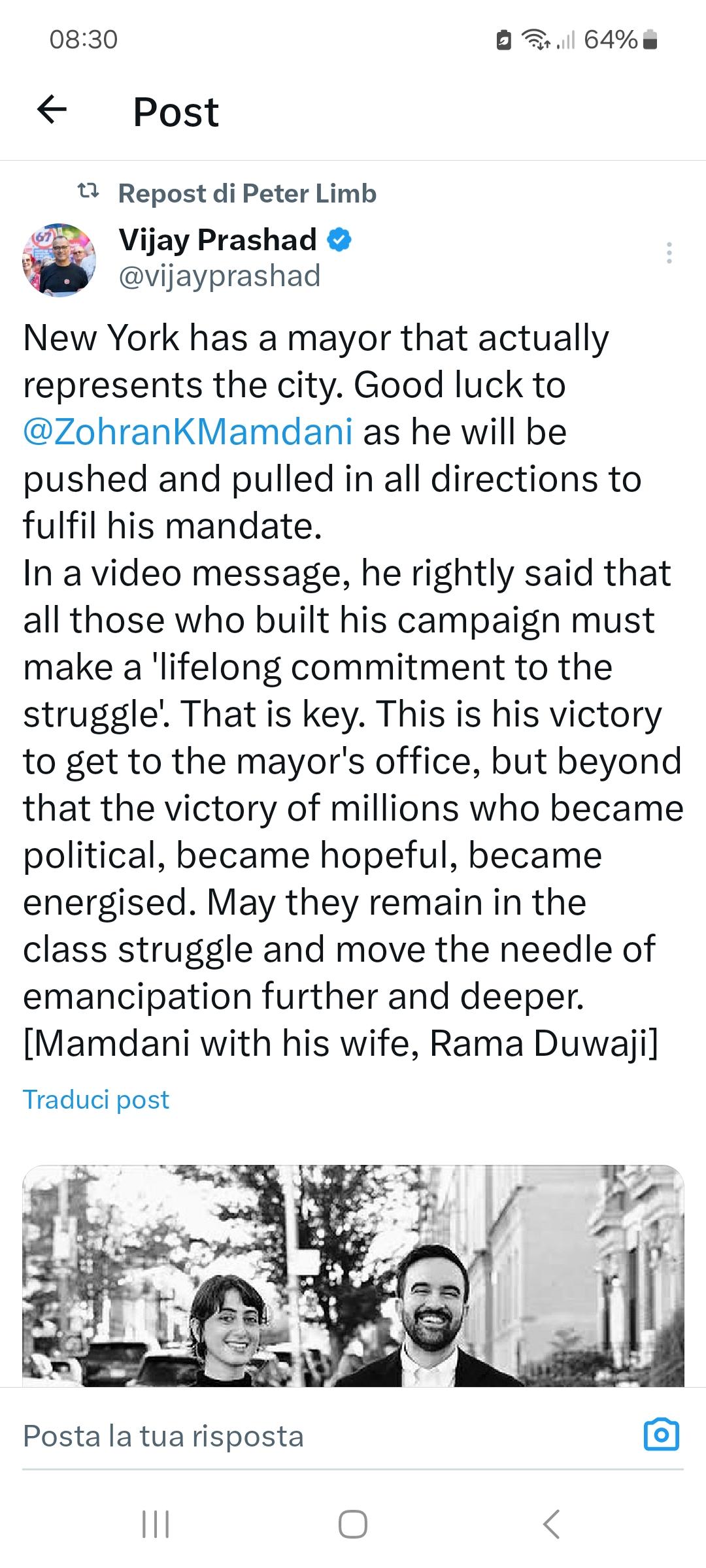Go back using the top arrow
The height and width of the screenshot is (1568, 706).
click(52, 110)
